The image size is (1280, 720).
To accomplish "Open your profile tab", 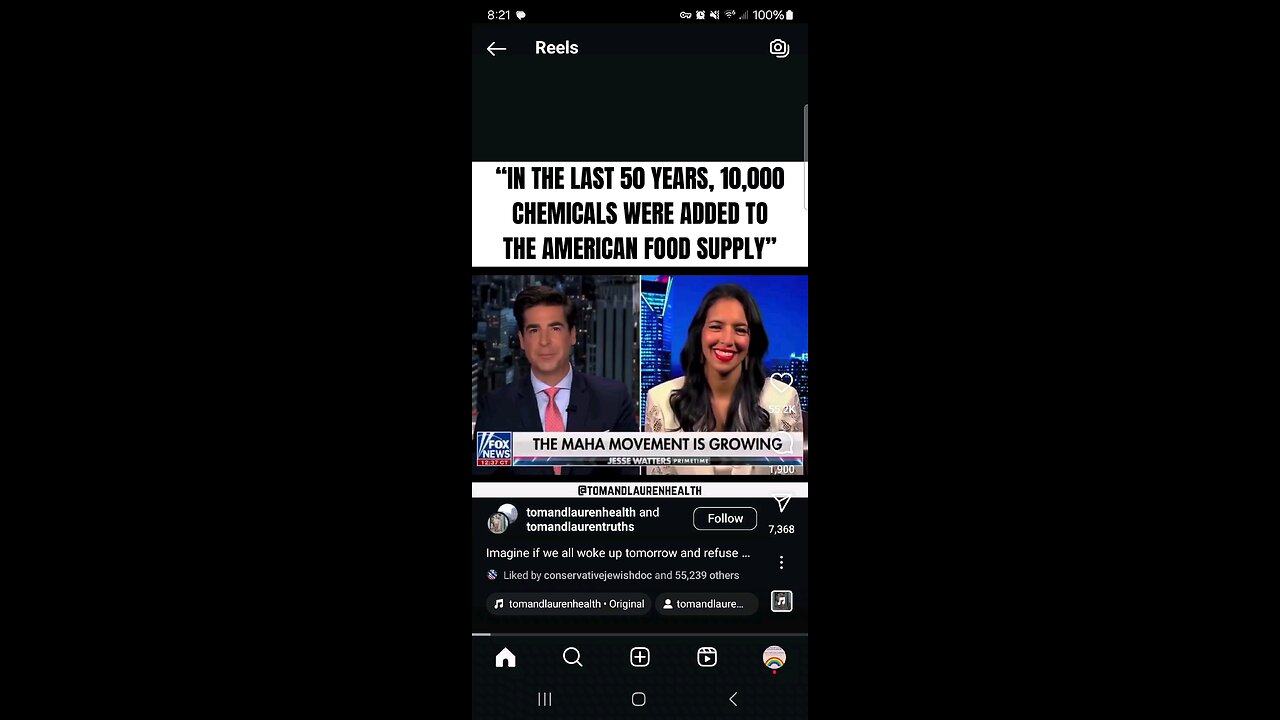I will pyautogui.click(x=774, y=657).
